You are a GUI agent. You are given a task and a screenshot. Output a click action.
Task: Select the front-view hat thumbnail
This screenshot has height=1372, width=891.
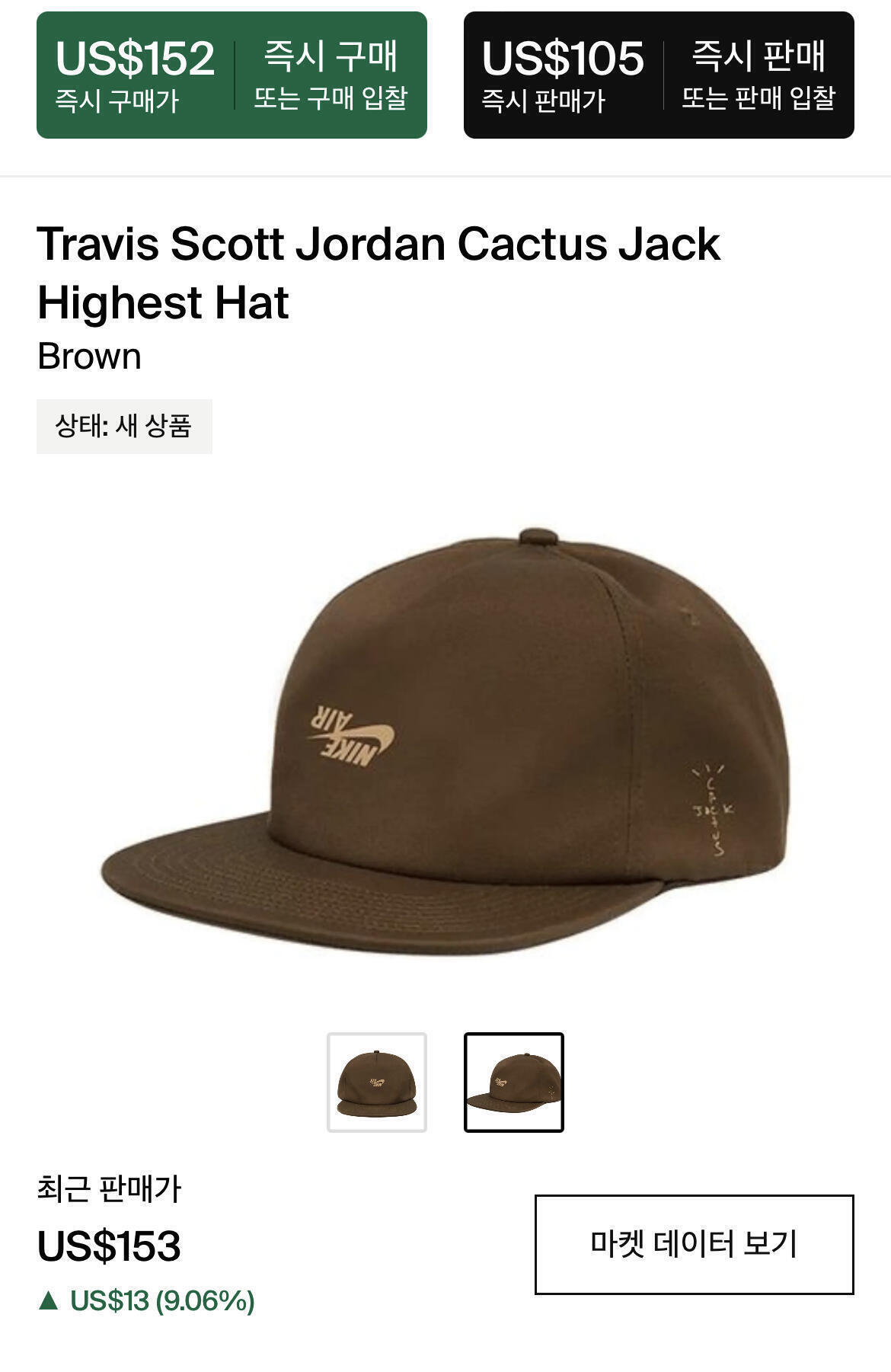coord(377,1083)
